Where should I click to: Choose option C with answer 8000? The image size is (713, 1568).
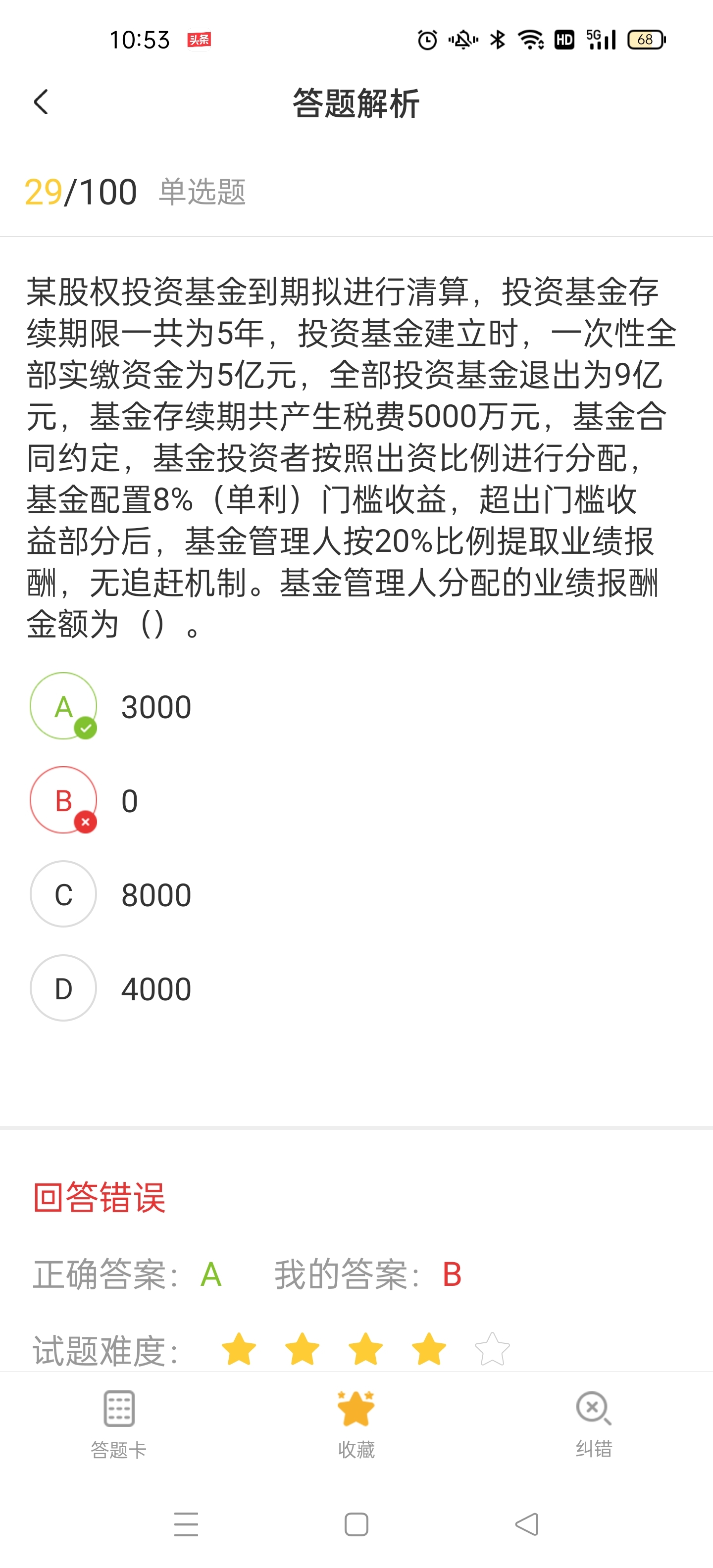(x=63, y=894)
